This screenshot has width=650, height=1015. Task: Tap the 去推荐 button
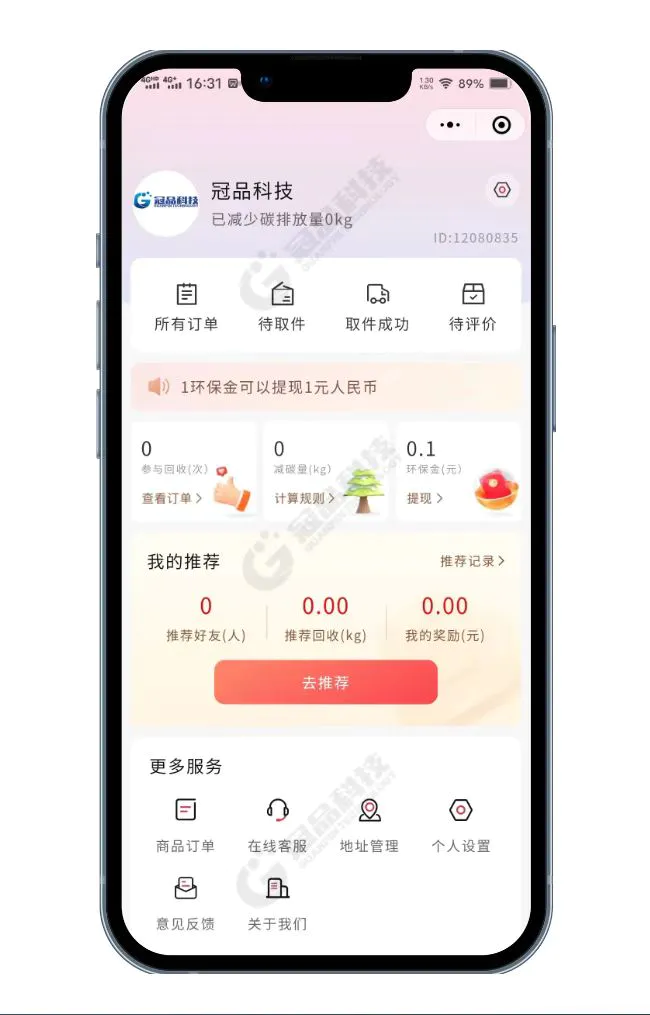(326, 683)
